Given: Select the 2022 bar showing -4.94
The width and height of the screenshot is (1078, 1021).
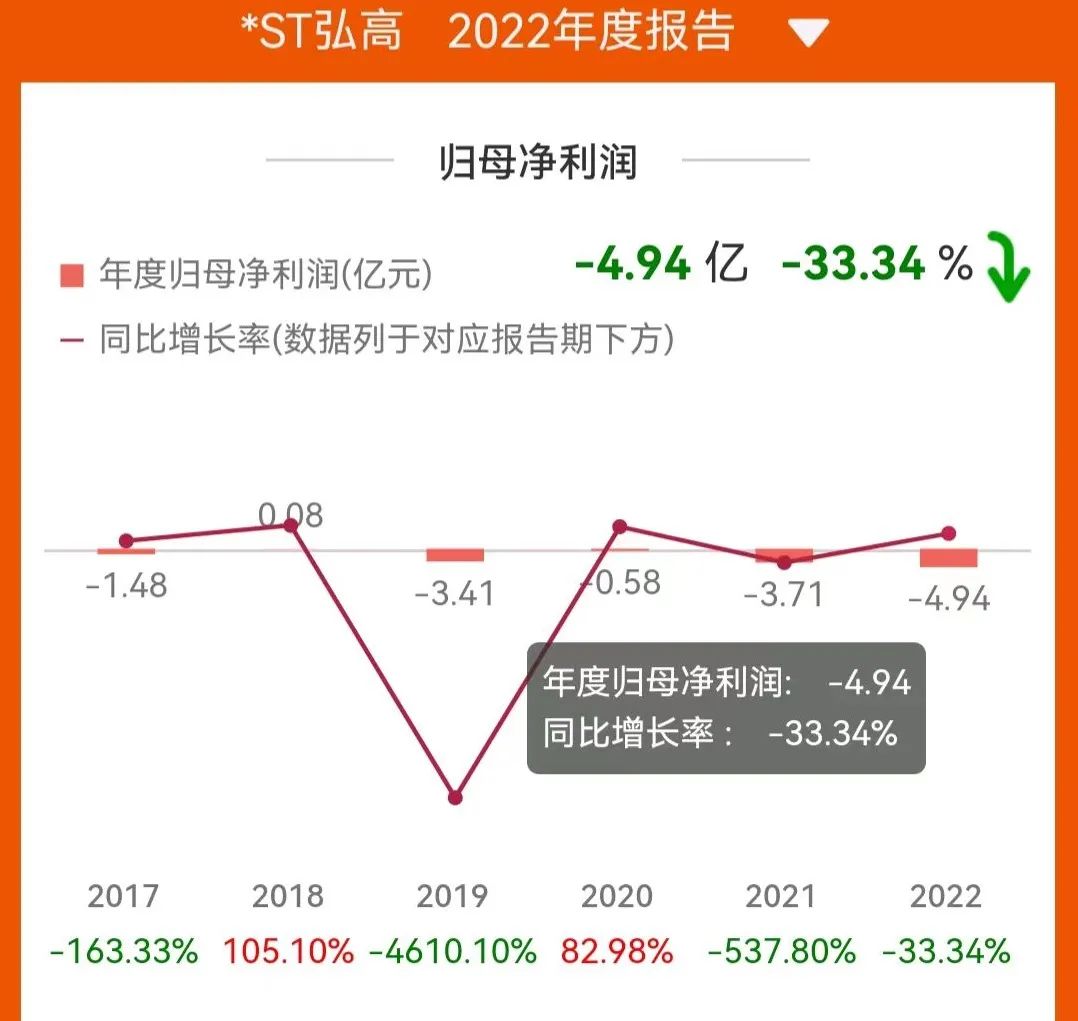Looking at the screenshot, I should coord(948,558).
